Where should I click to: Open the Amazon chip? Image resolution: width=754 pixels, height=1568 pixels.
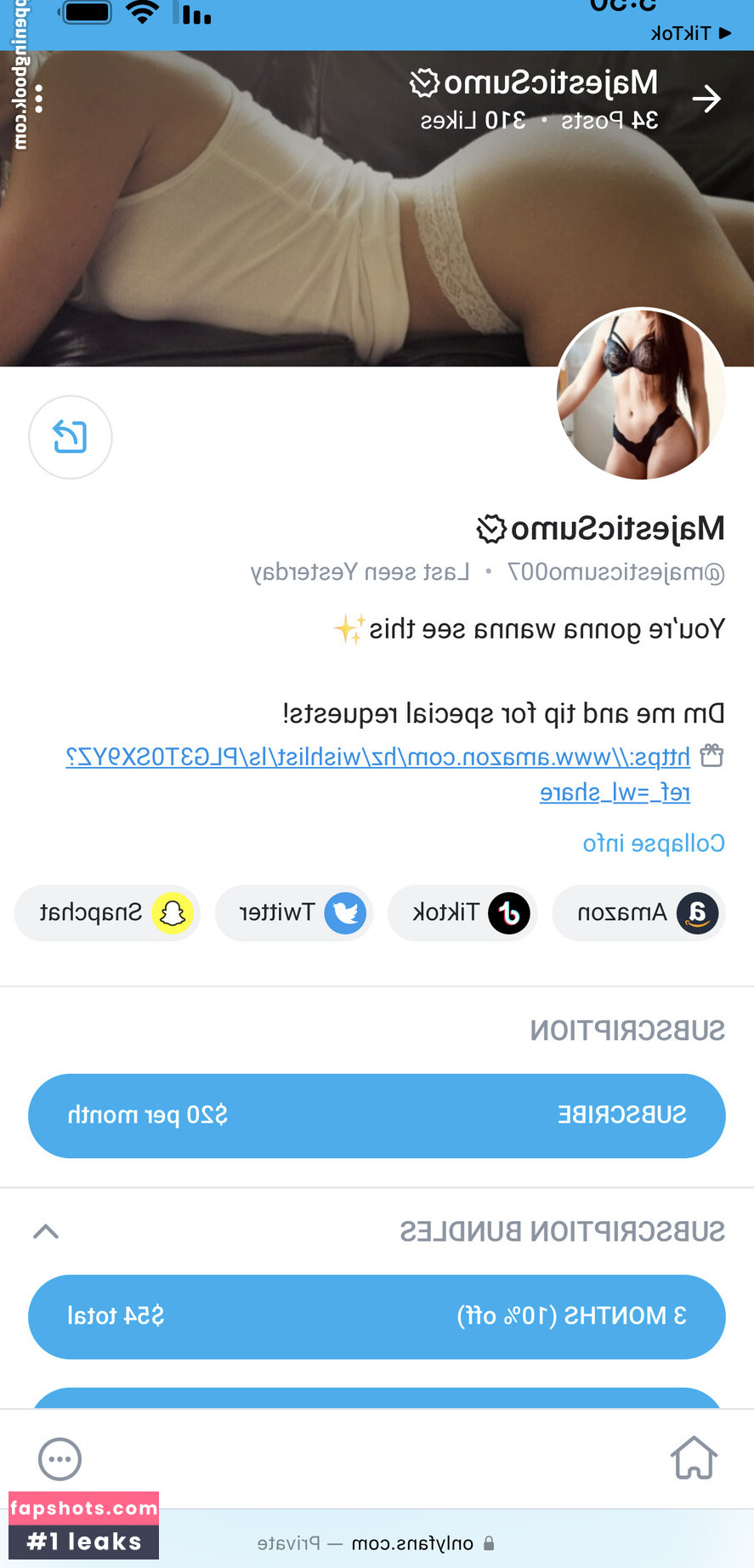tap(638, 913)
